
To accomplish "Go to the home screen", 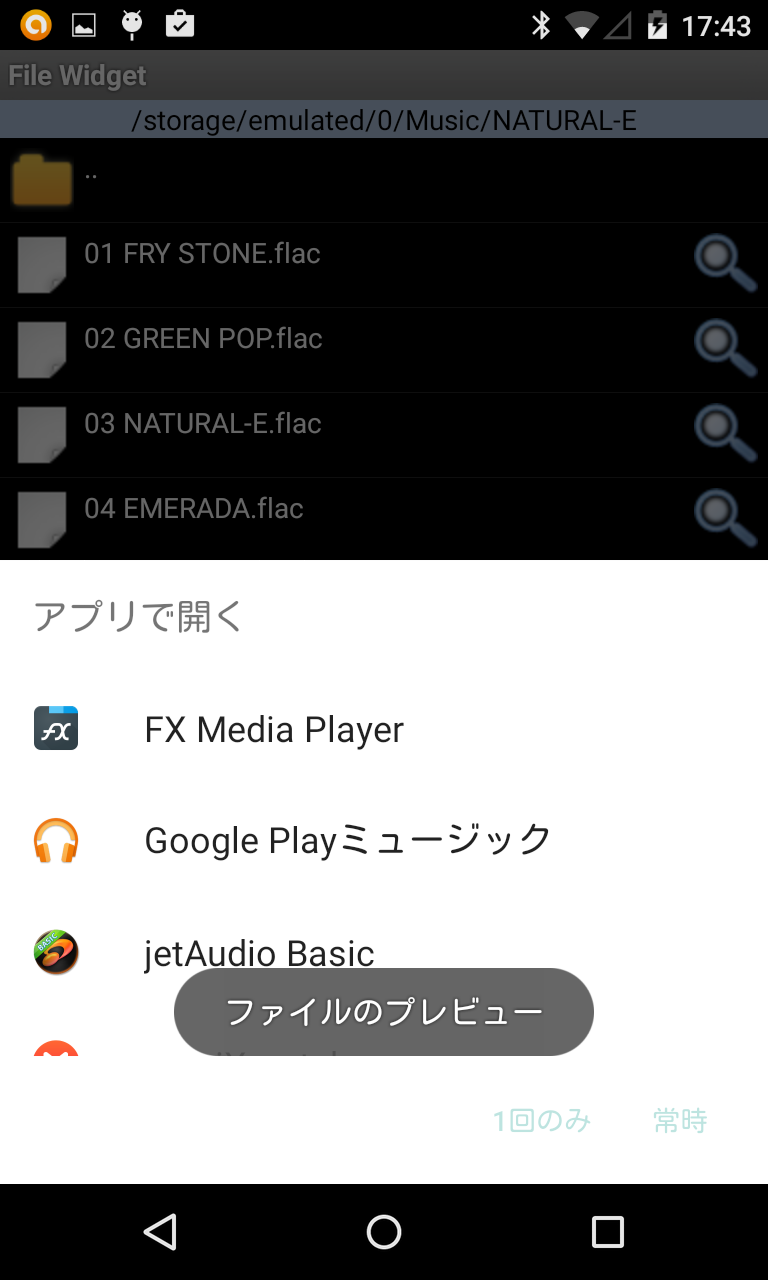I will pyautogui.click(x=384, y=1232).
